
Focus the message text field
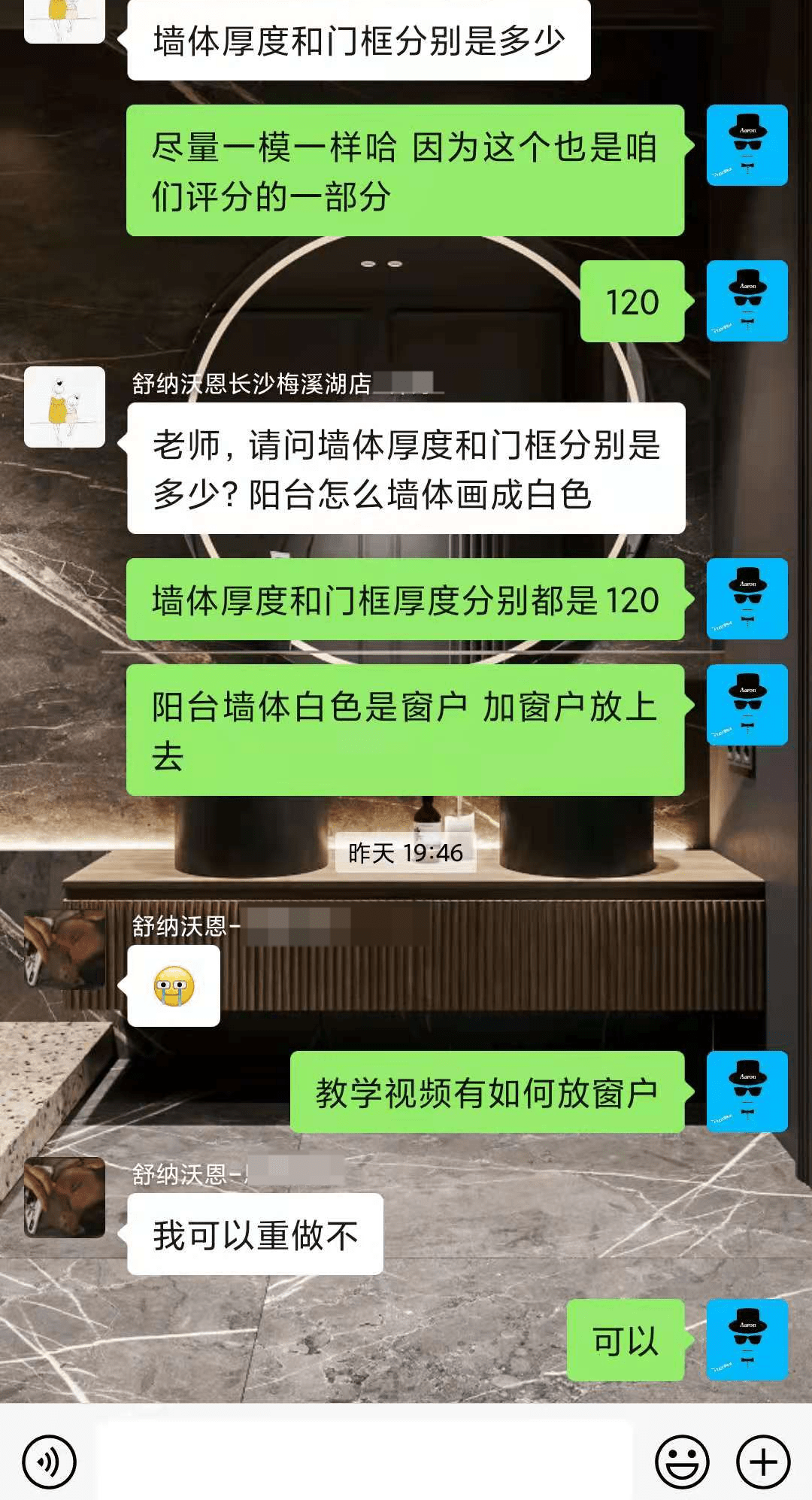365,1461
